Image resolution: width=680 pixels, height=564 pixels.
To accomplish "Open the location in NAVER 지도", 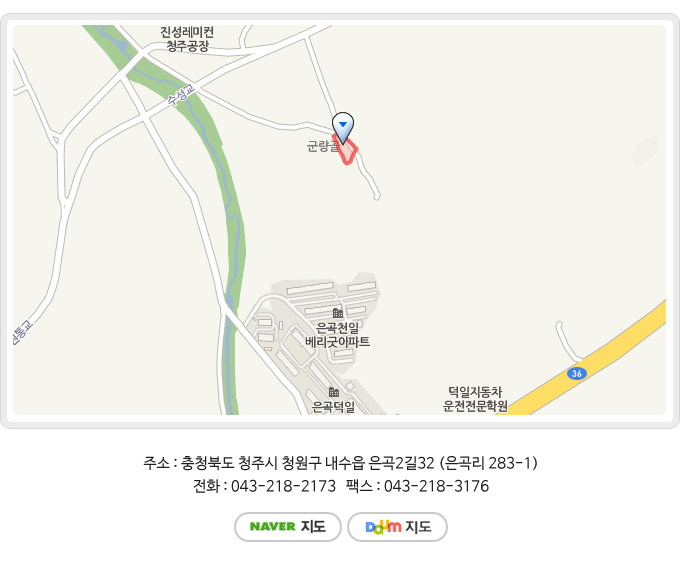I will [288, 527].
